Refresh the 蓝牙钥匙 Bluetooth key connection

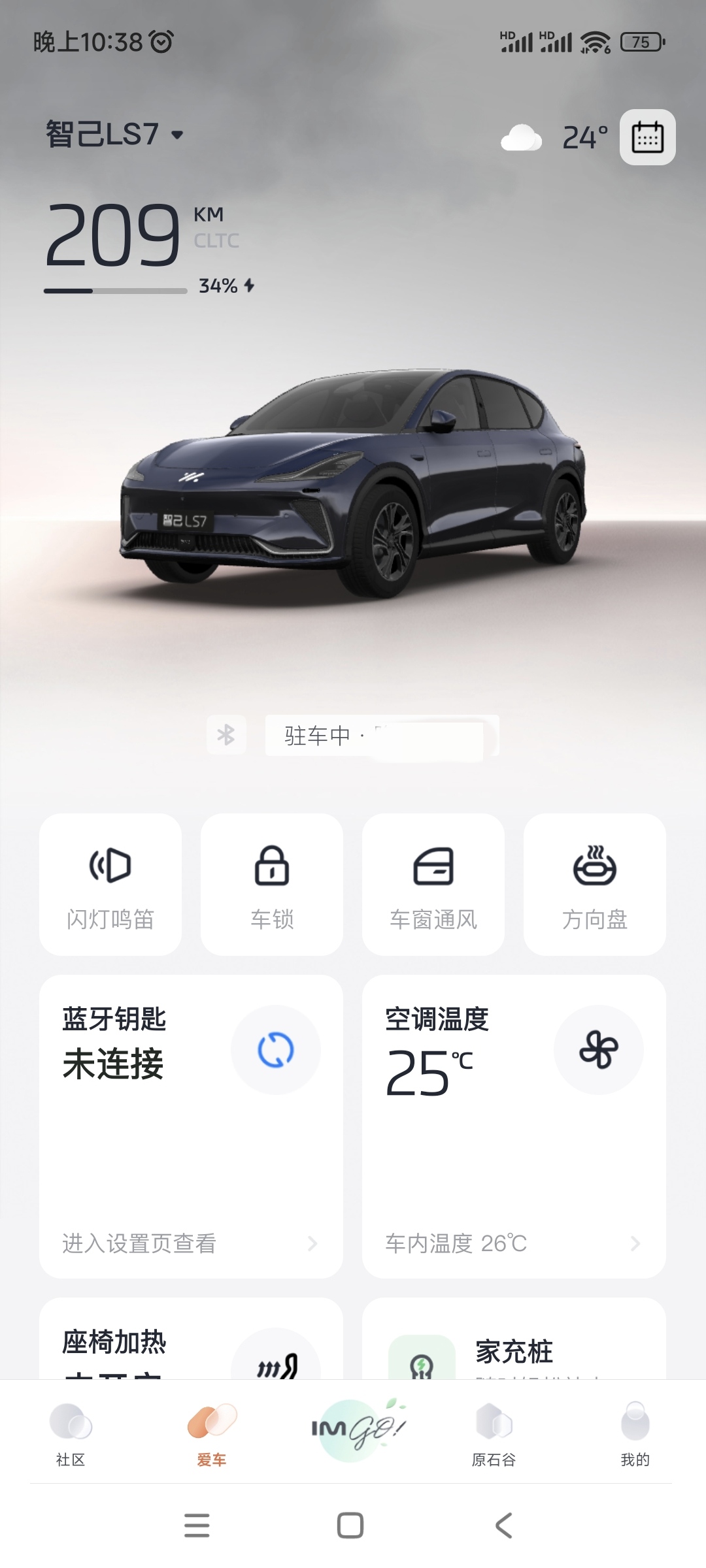tap(276, 1050)
